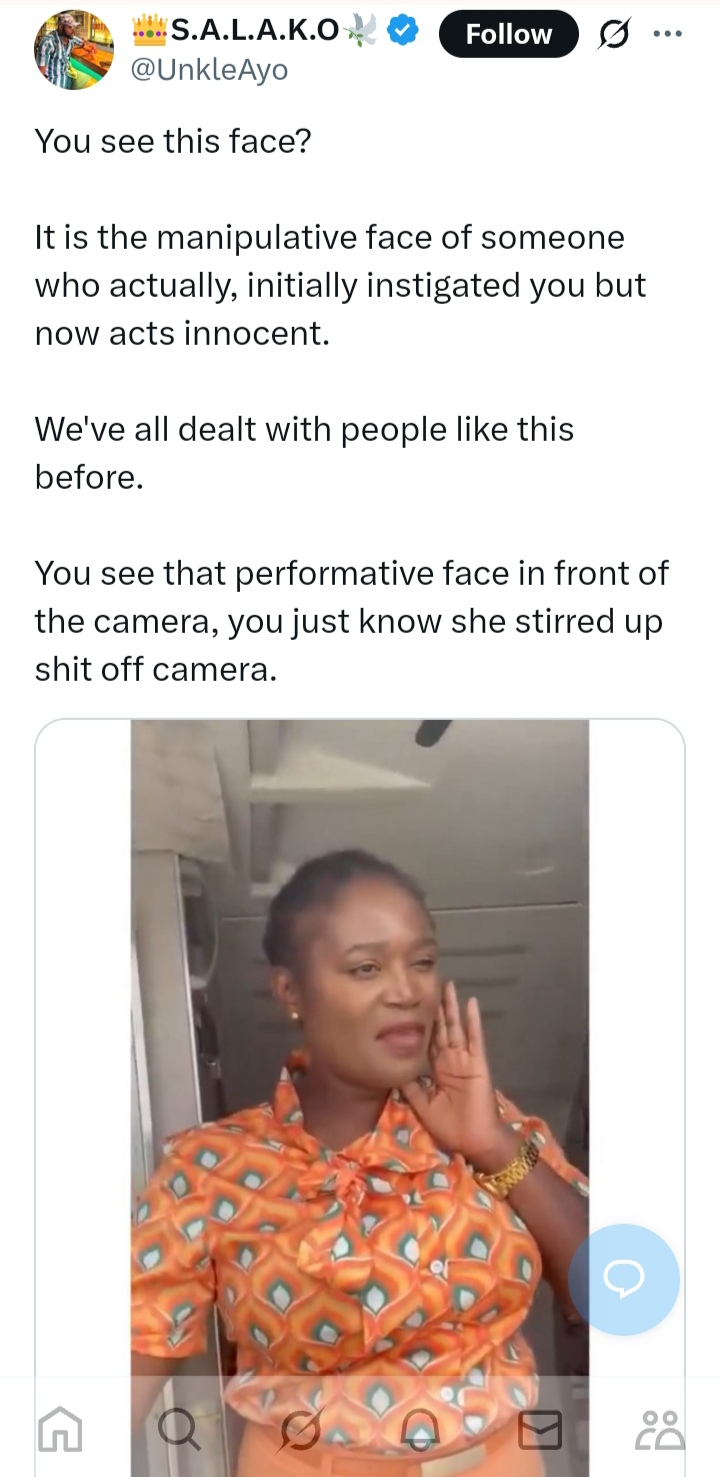
Task: Follow the S.A.L.A.K.O account
Action: tap(508, 34)
